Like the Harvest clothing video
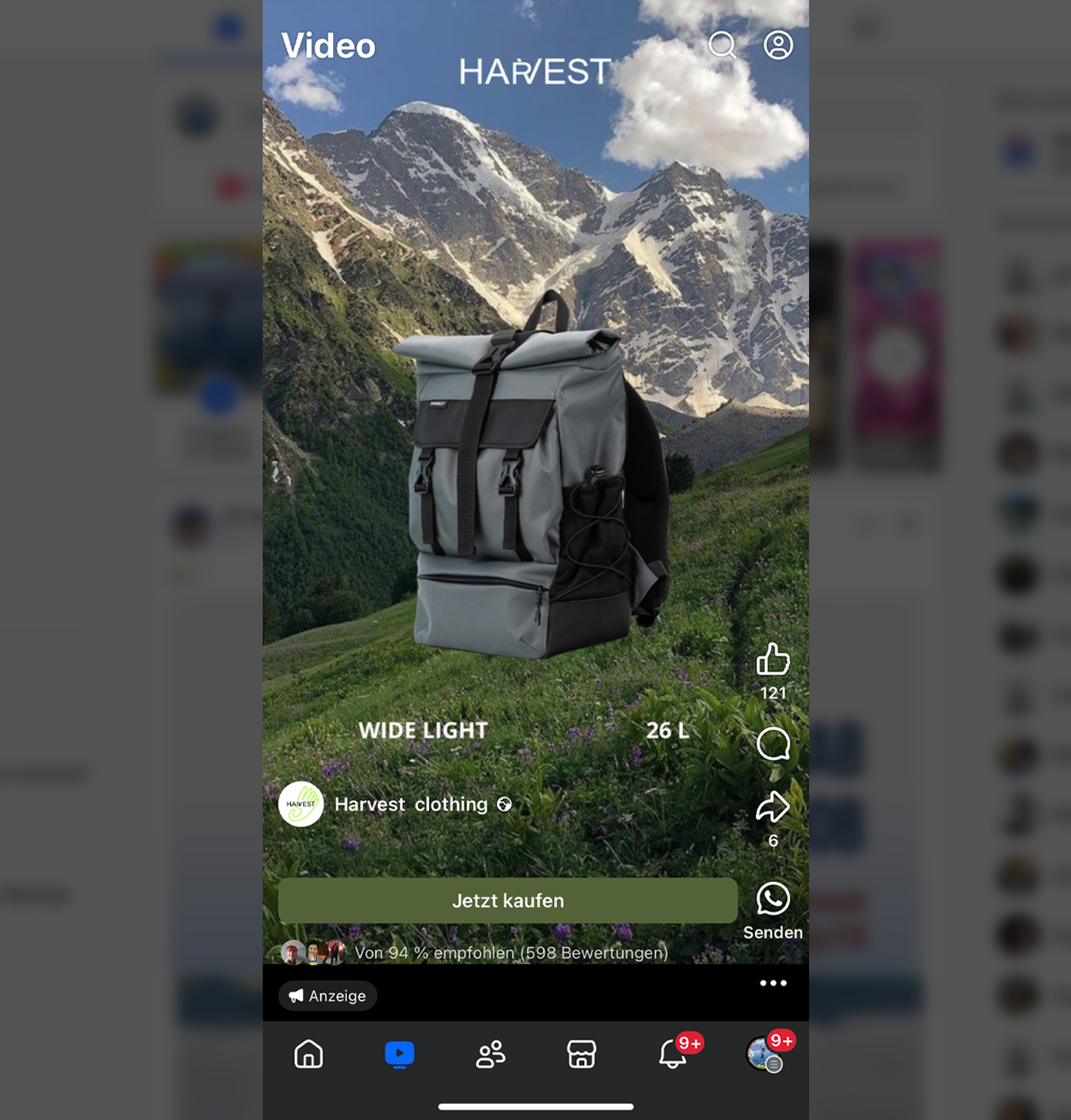Screen dimensions: 1071x1120 pos(773,660)
